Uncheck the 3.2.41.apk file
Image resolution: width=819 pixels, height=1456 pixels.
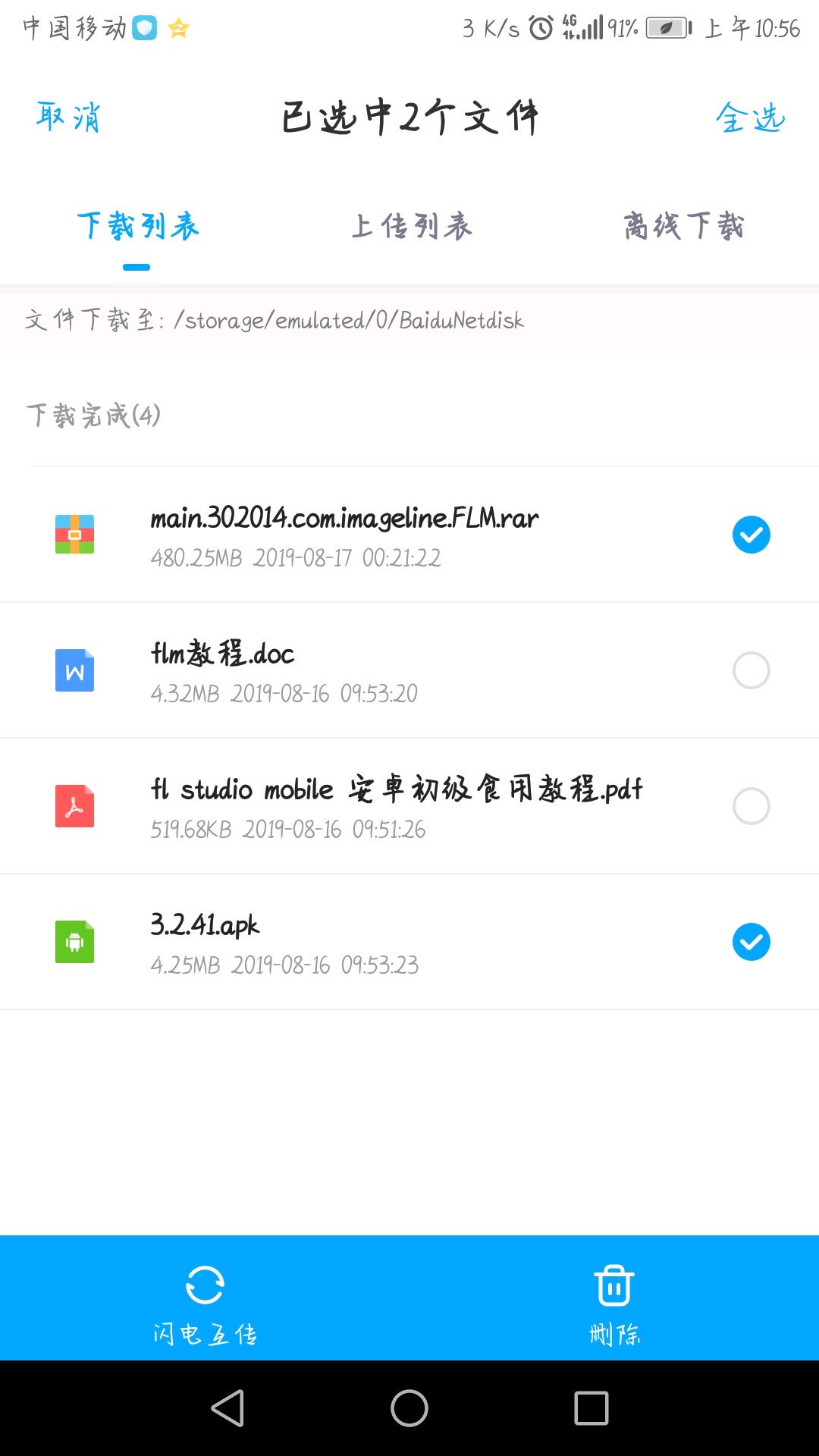[x=752, y=942]
